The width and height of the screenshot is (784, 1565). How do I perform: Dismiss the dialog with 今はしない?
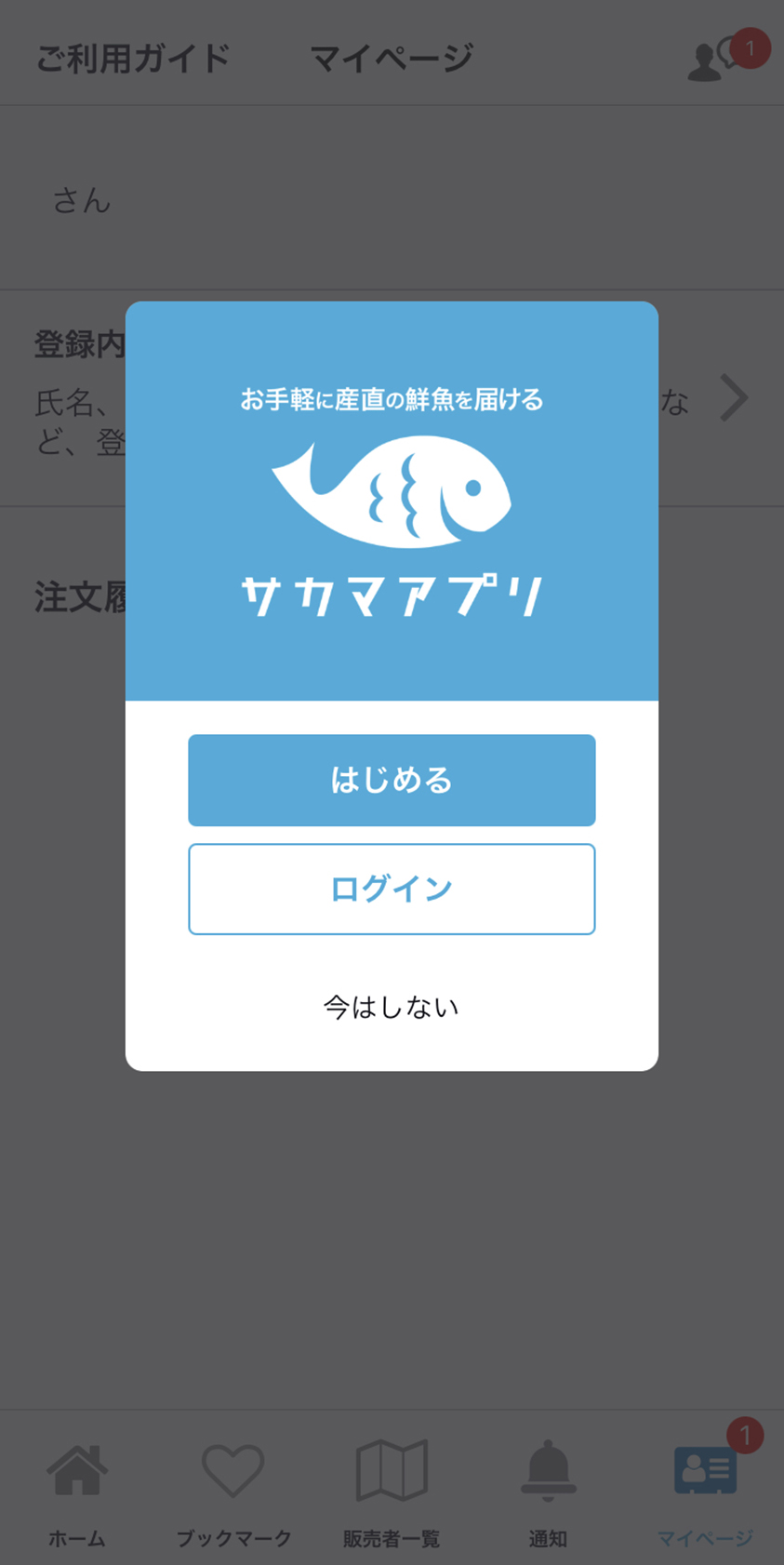pos(392,1007)
